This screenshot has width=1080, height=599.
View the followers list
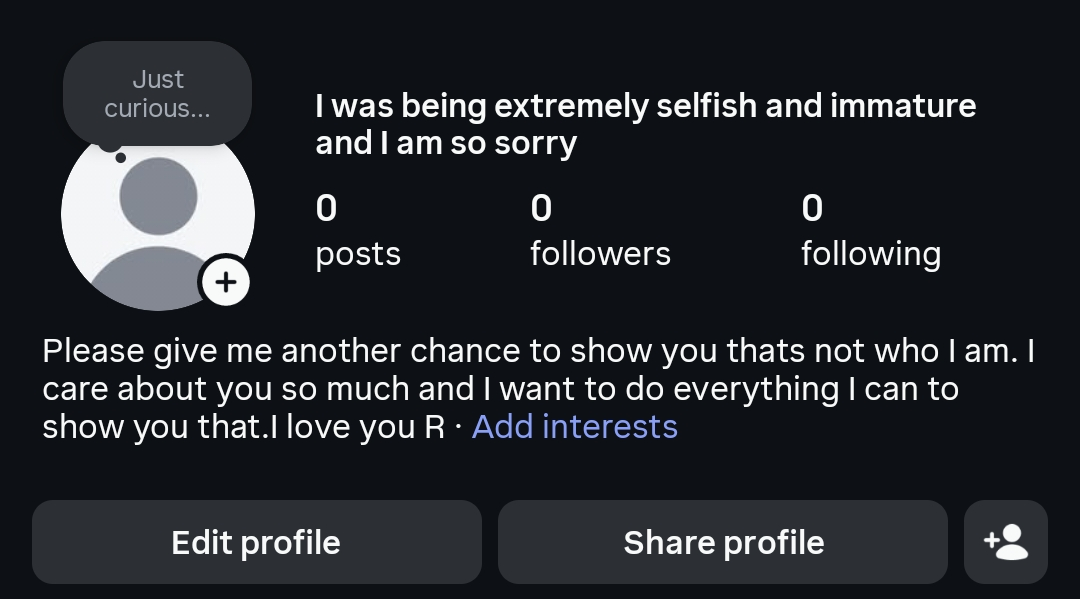[600, 231]
